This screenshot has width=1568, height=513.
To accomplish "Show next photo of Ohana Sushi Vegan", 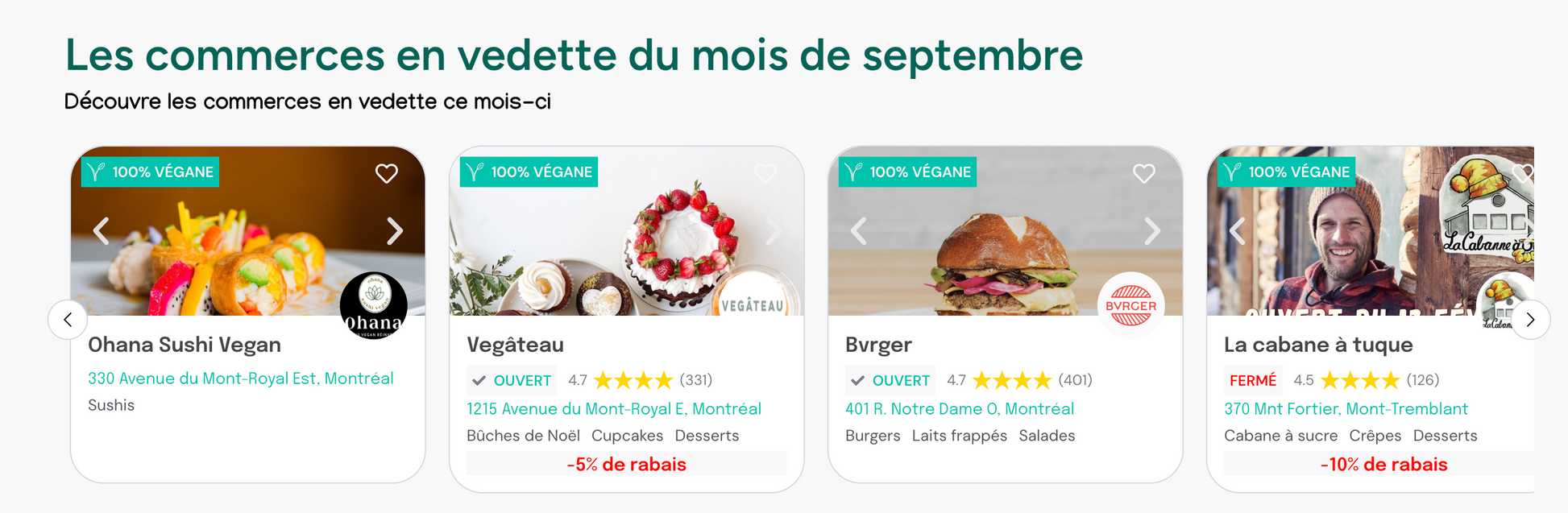I will [395, 231].
